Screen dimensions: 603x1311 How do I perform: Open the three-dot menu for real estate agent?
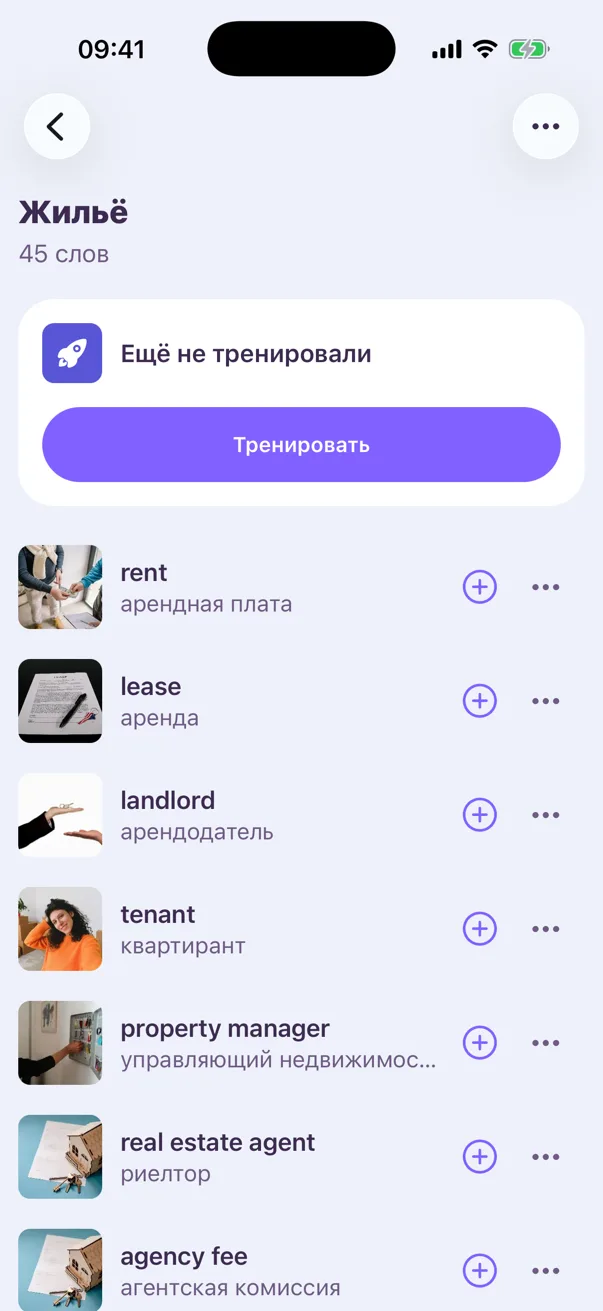pyautogui.click(x=545, y=1157)
